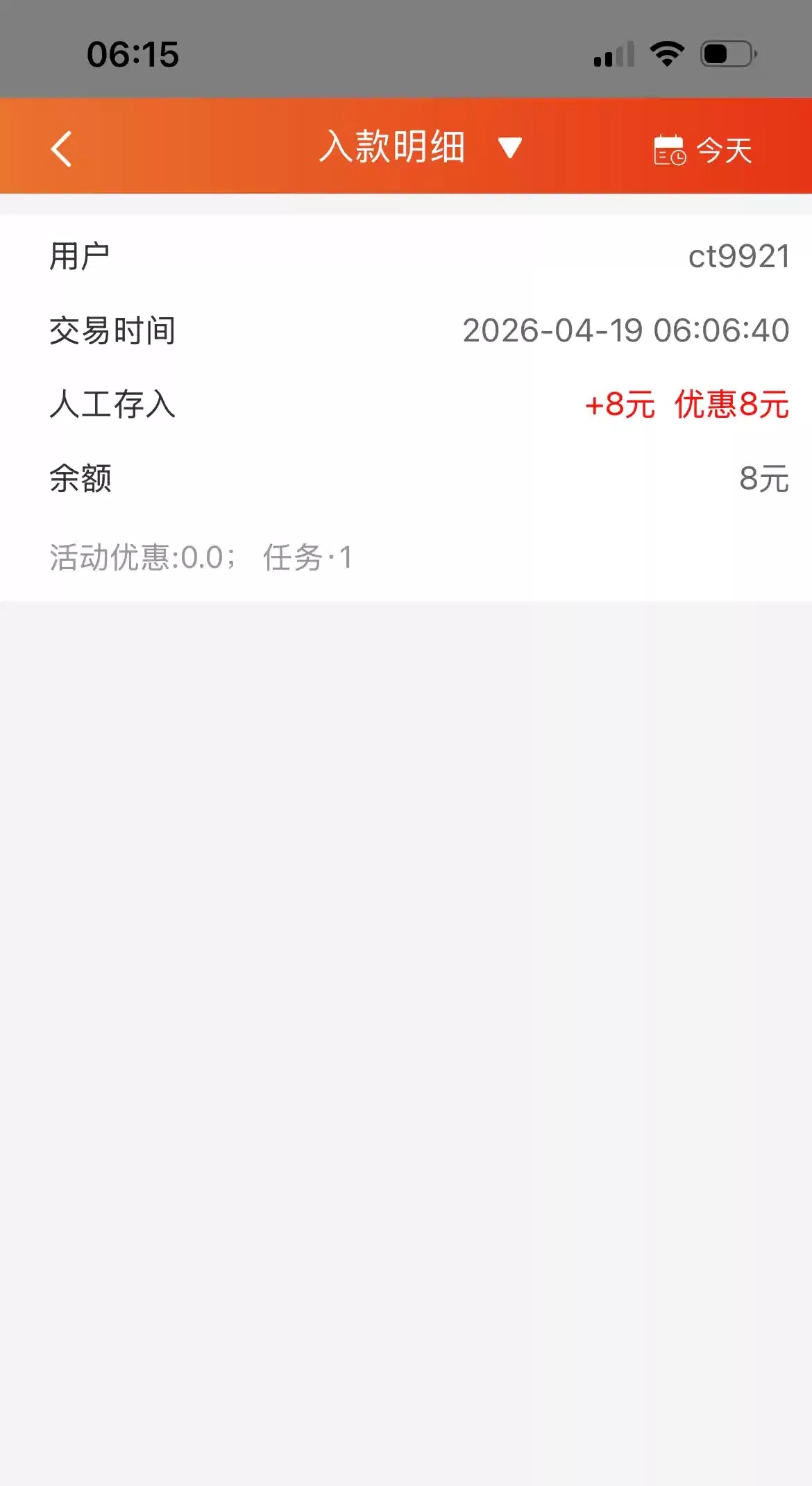Image resolution: width=812 pixels, height=1486 pixels.
Task: Open the 今天 date filter
Action: click(703, 150)
